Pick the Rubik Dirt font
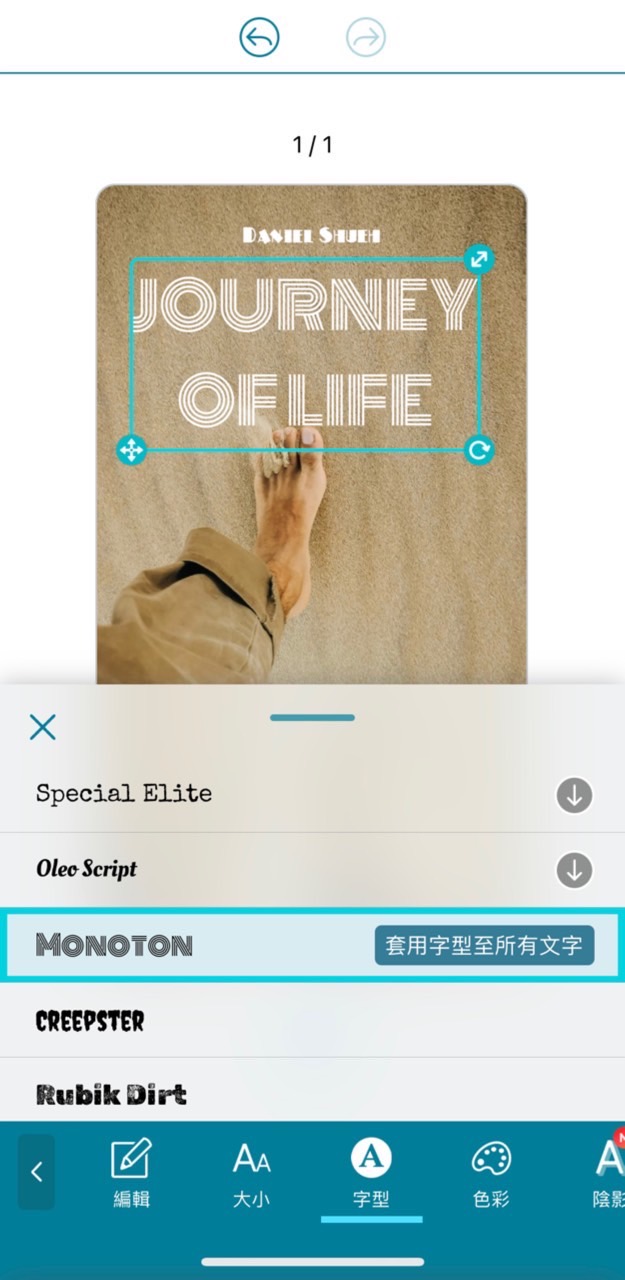 tap(111, 1094)
